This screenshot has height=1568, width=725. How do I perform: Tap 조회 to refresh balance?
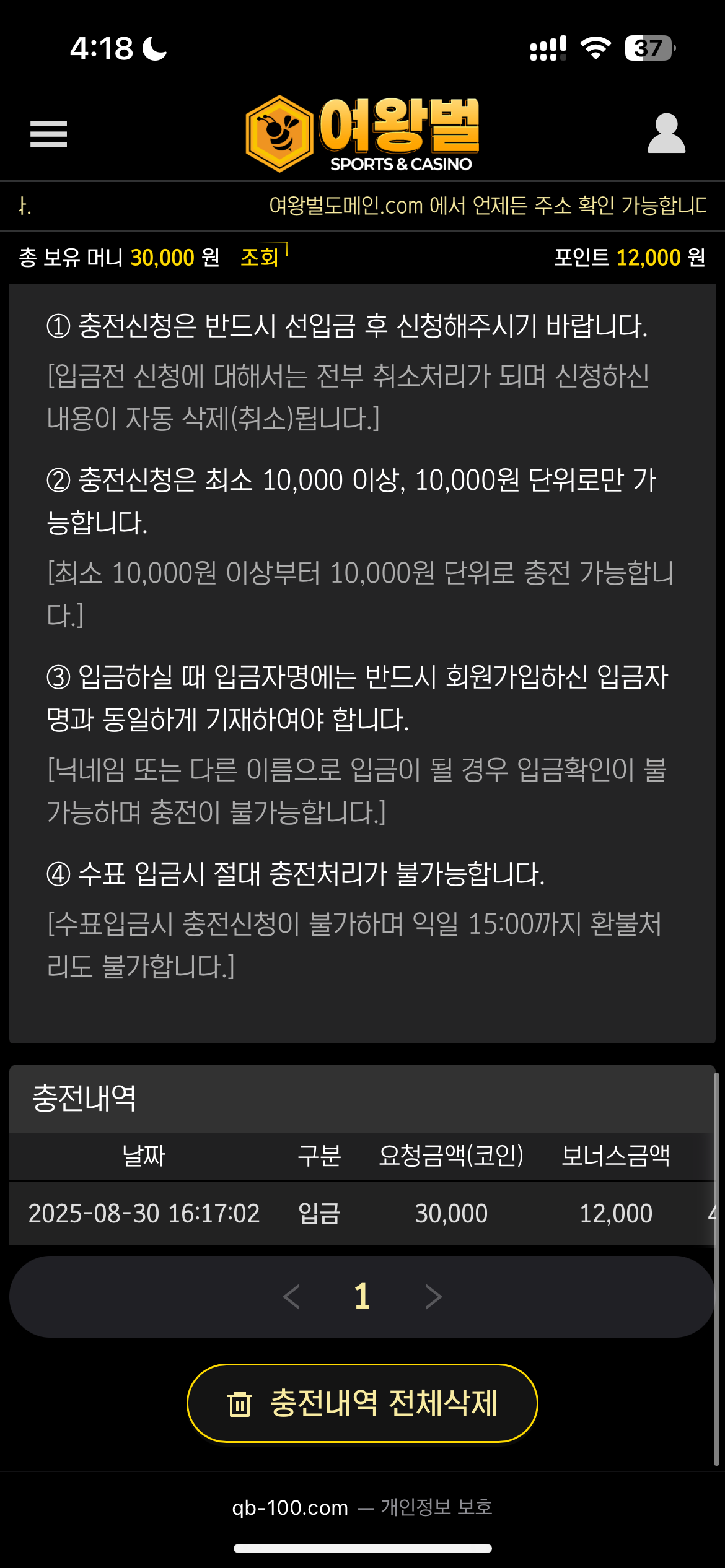point(260,257)
